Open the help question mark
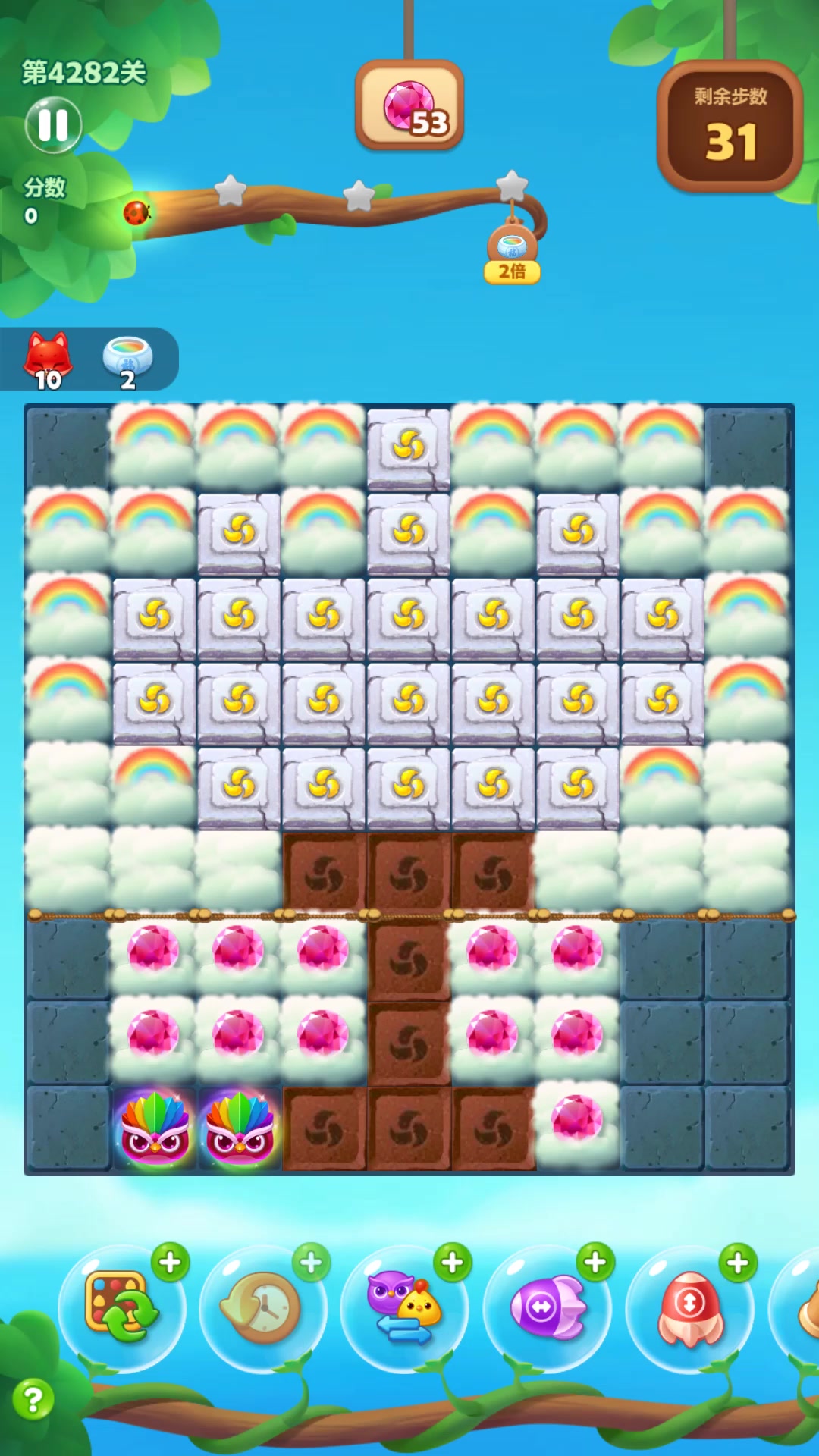819x1456 pixels. pyautogui.click(x=33, y=1399)
